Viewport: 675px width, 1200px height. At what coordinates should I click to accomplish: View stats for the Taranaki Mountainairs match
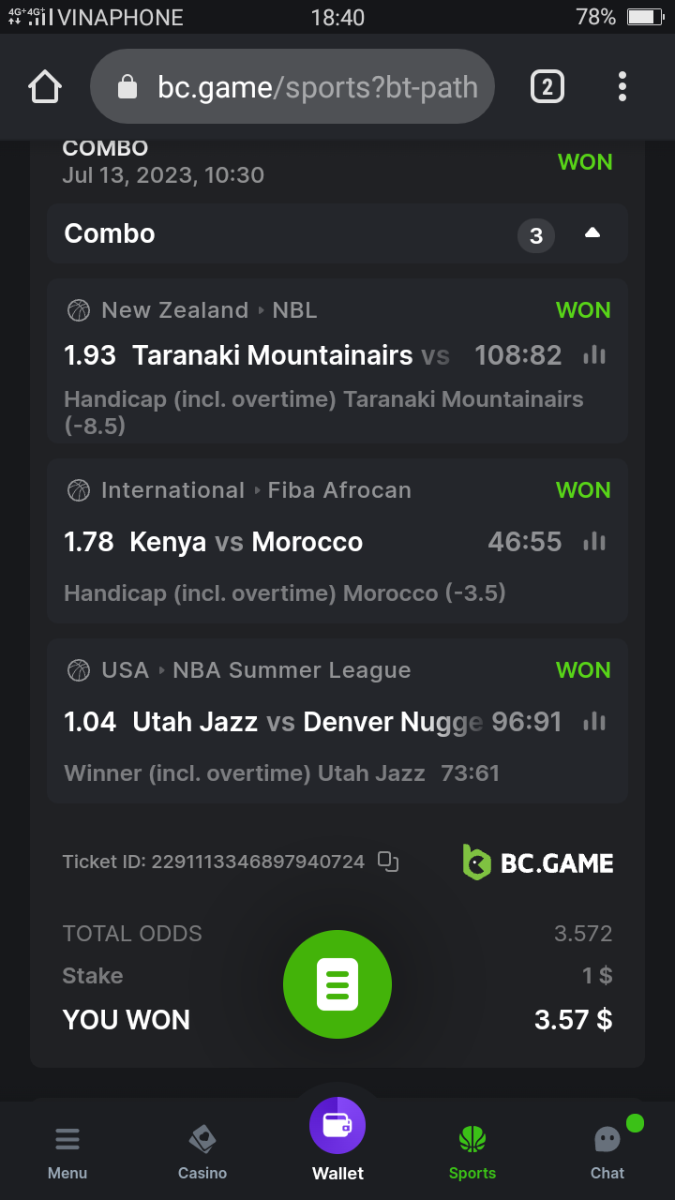point(595,355)
